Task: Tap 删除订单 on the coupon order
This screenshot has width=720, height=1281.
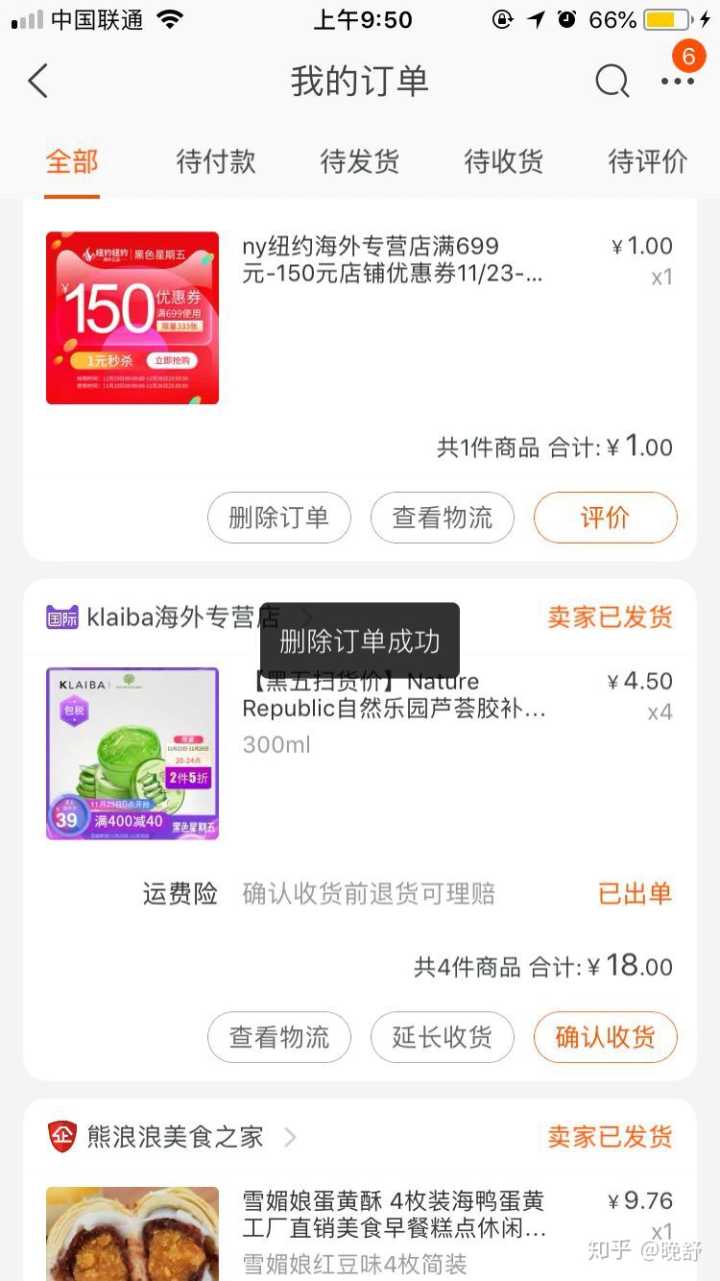Action: [279, 517]
